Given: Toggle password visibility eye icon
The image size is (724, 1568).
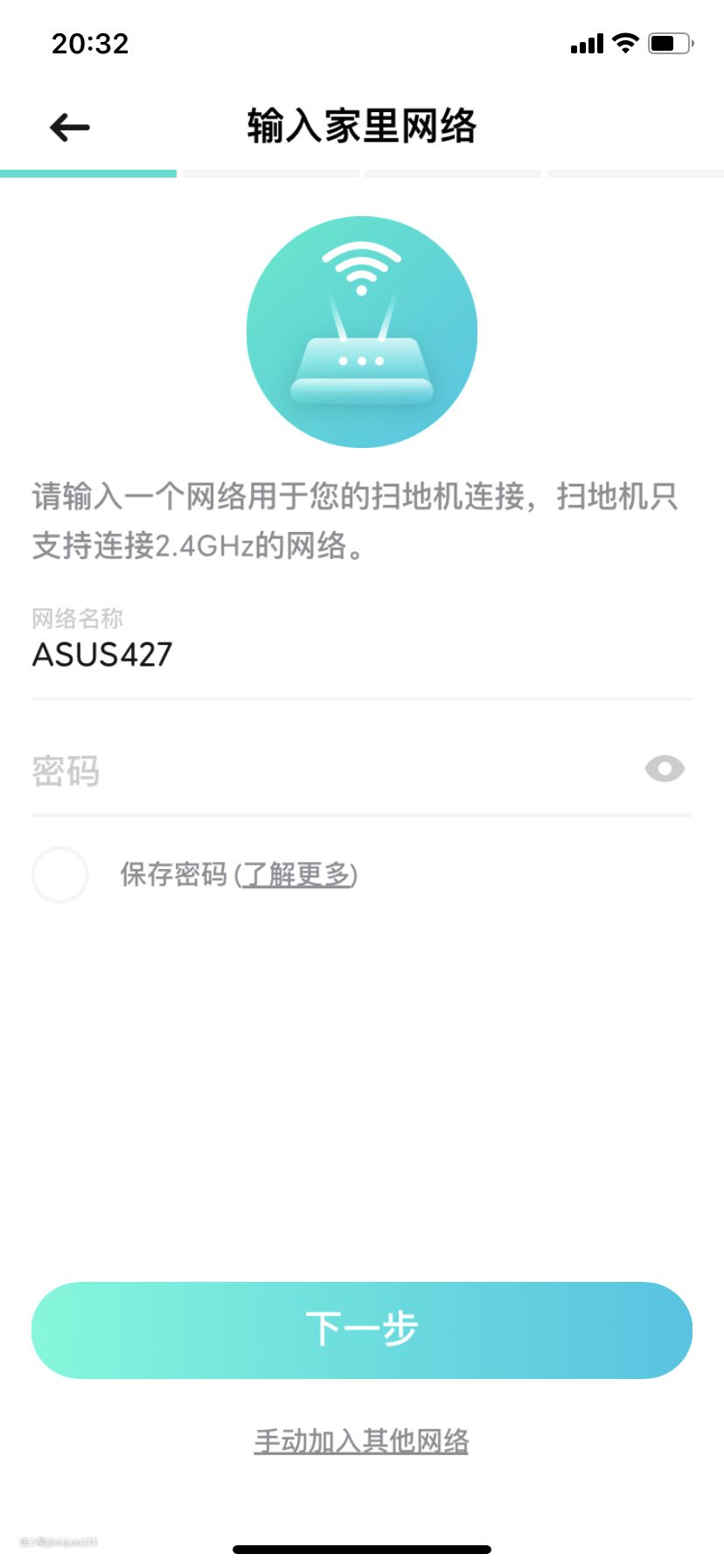Looking at the screenshot, I should tap(665, 769).
